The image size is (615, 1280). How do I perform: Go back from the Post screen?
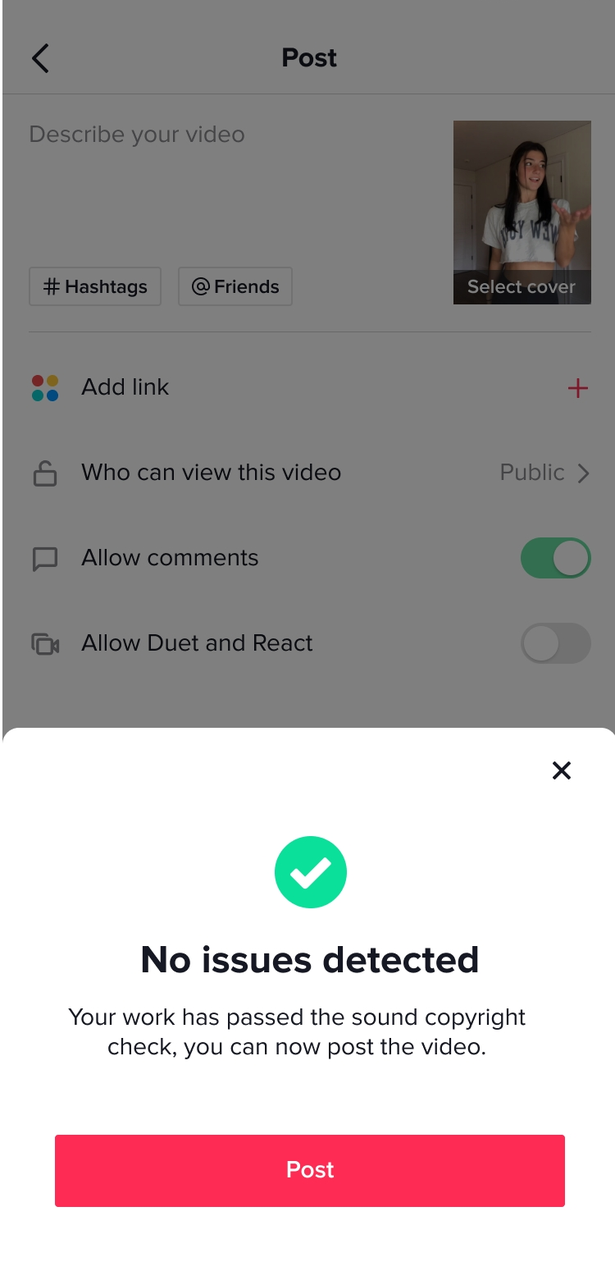[40, 58]
